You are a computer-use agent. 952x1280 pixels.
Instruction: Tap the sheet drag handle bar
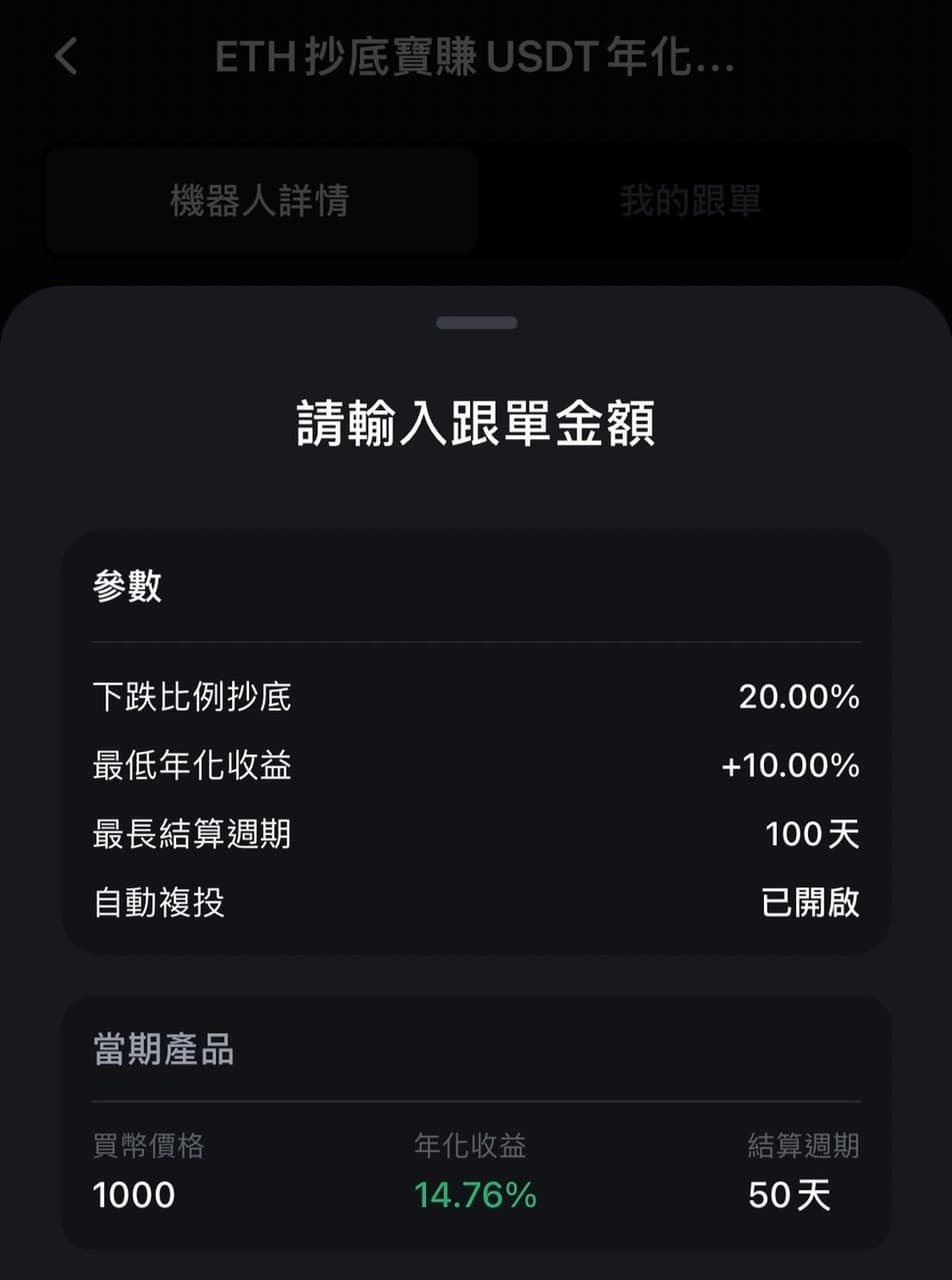(476, 322)
